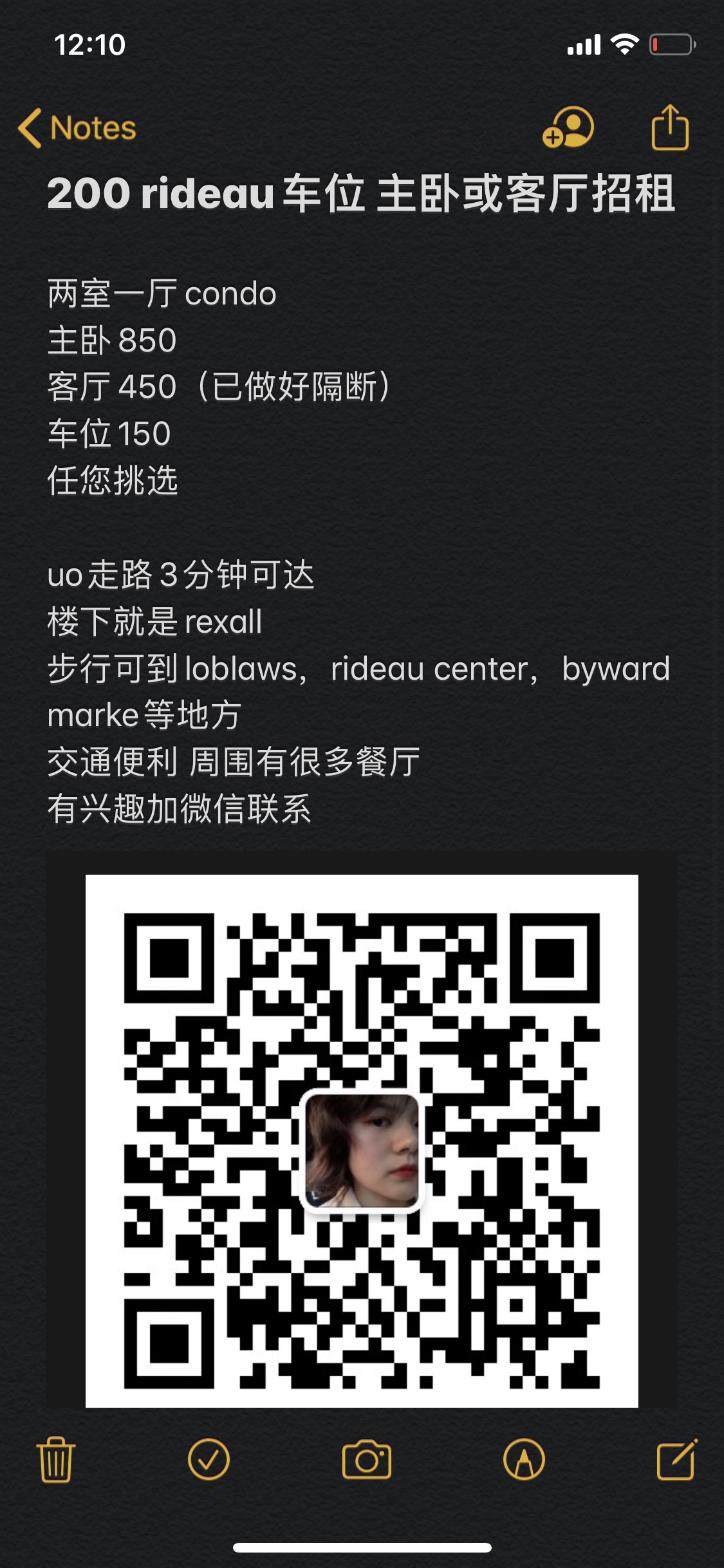This screenshot has height=1568, width=724.
Task: Add people to collaborate on this note
Action: [x=568, y=128]
